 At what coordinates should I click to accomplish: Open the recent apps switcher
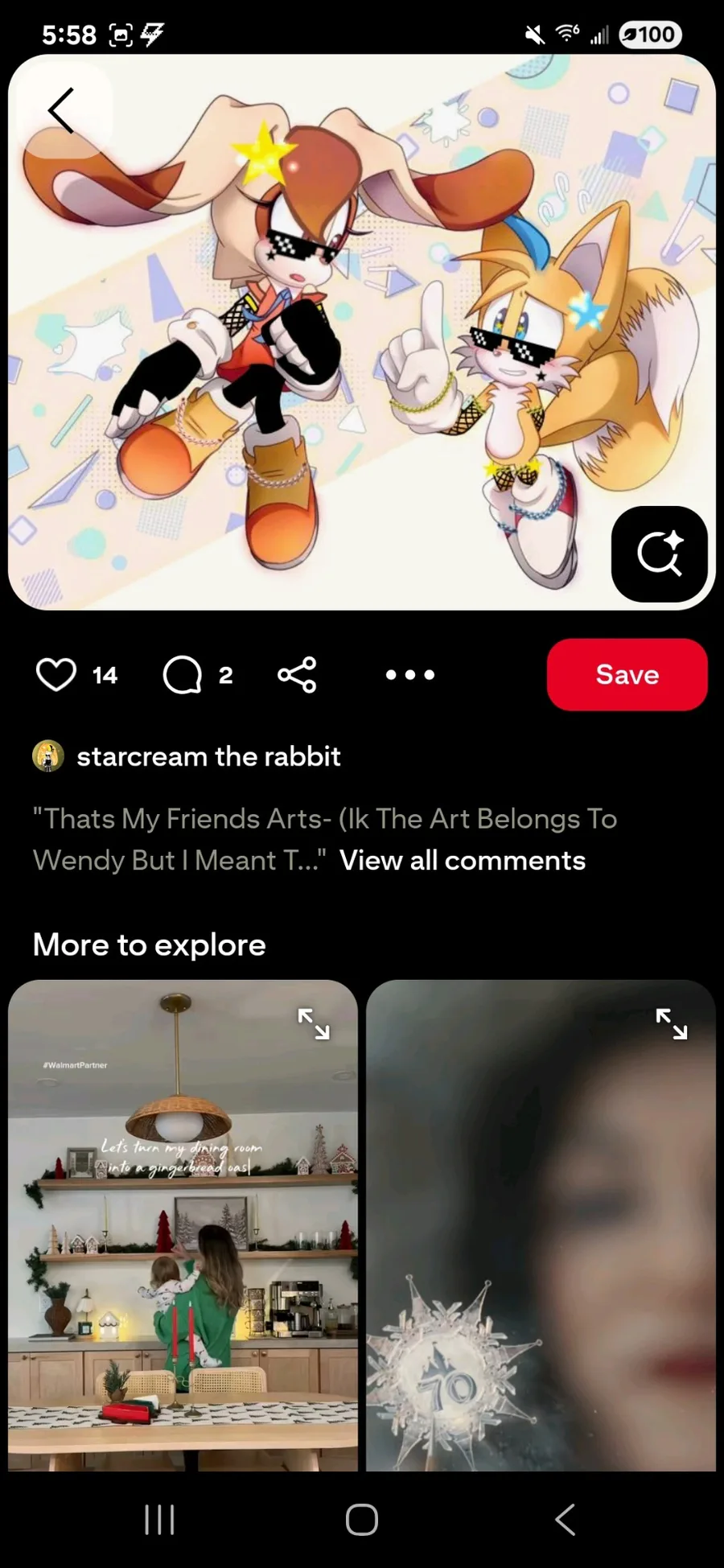tap(159, 1520)
